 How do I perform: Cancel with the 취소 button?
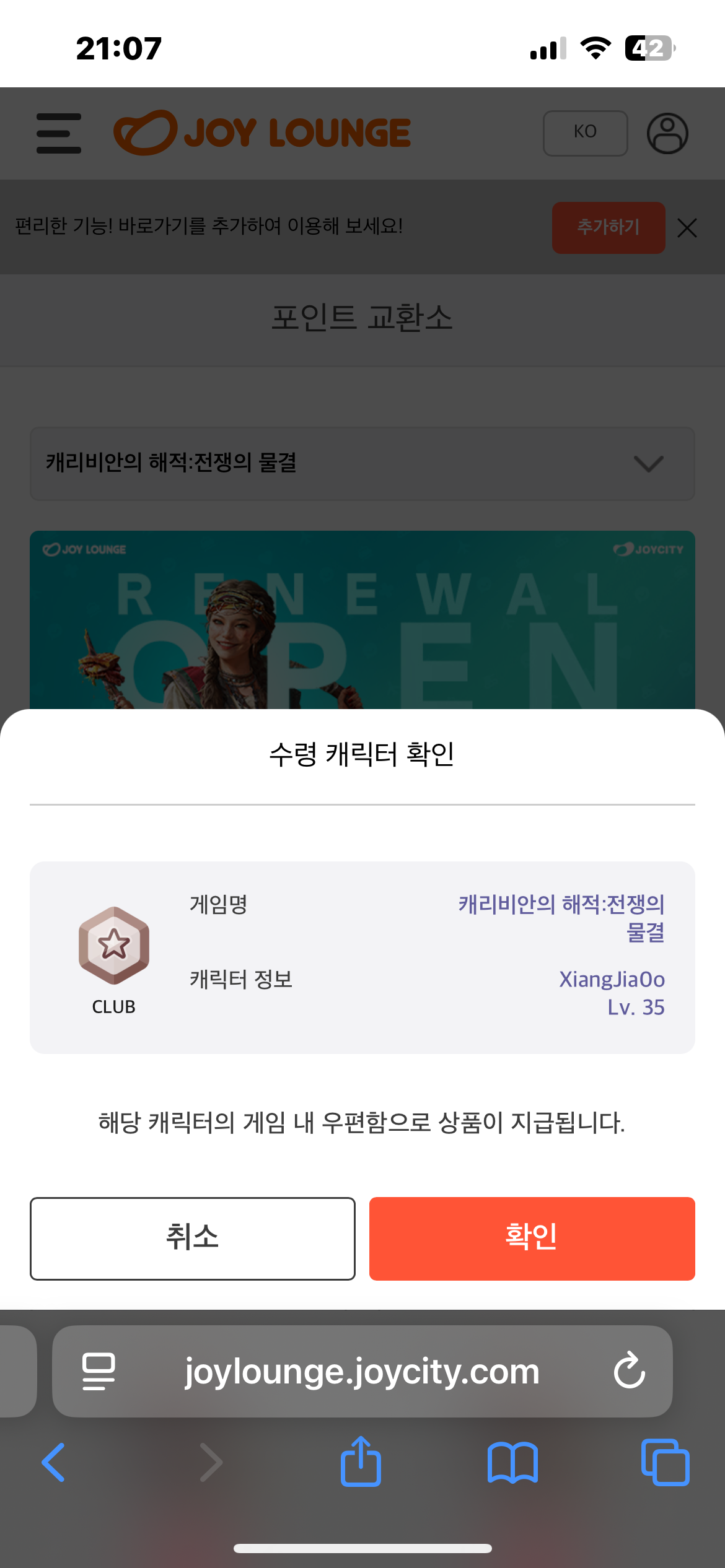pyautogui.click(x=192, y=1239)
